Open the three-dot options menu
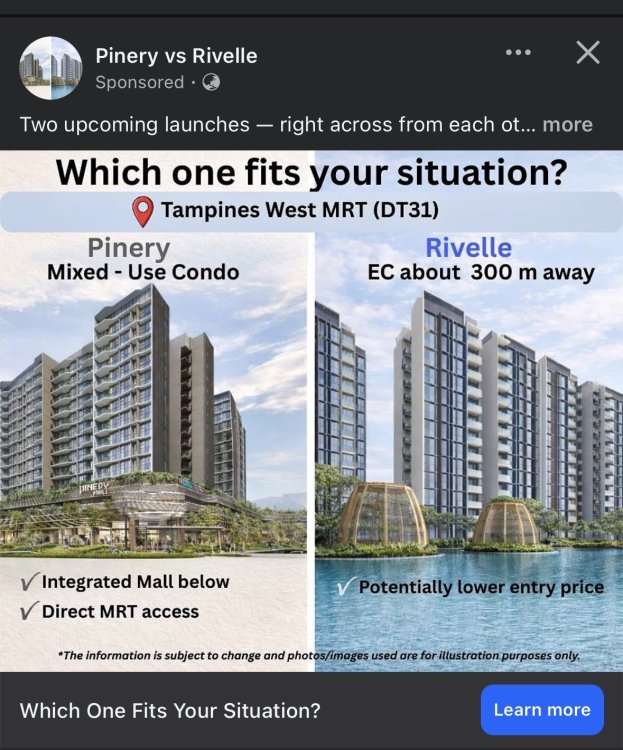623x750 pixels. tap(518, 53)
